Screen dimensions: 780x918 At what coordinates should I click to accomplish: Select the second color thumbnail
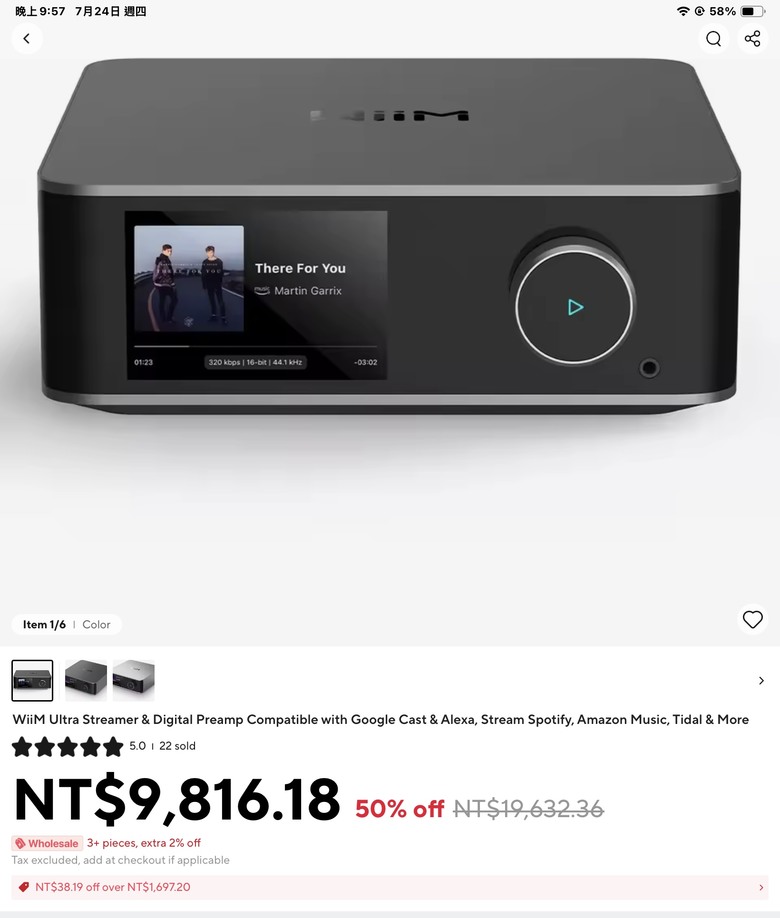[x=86, y=681]
